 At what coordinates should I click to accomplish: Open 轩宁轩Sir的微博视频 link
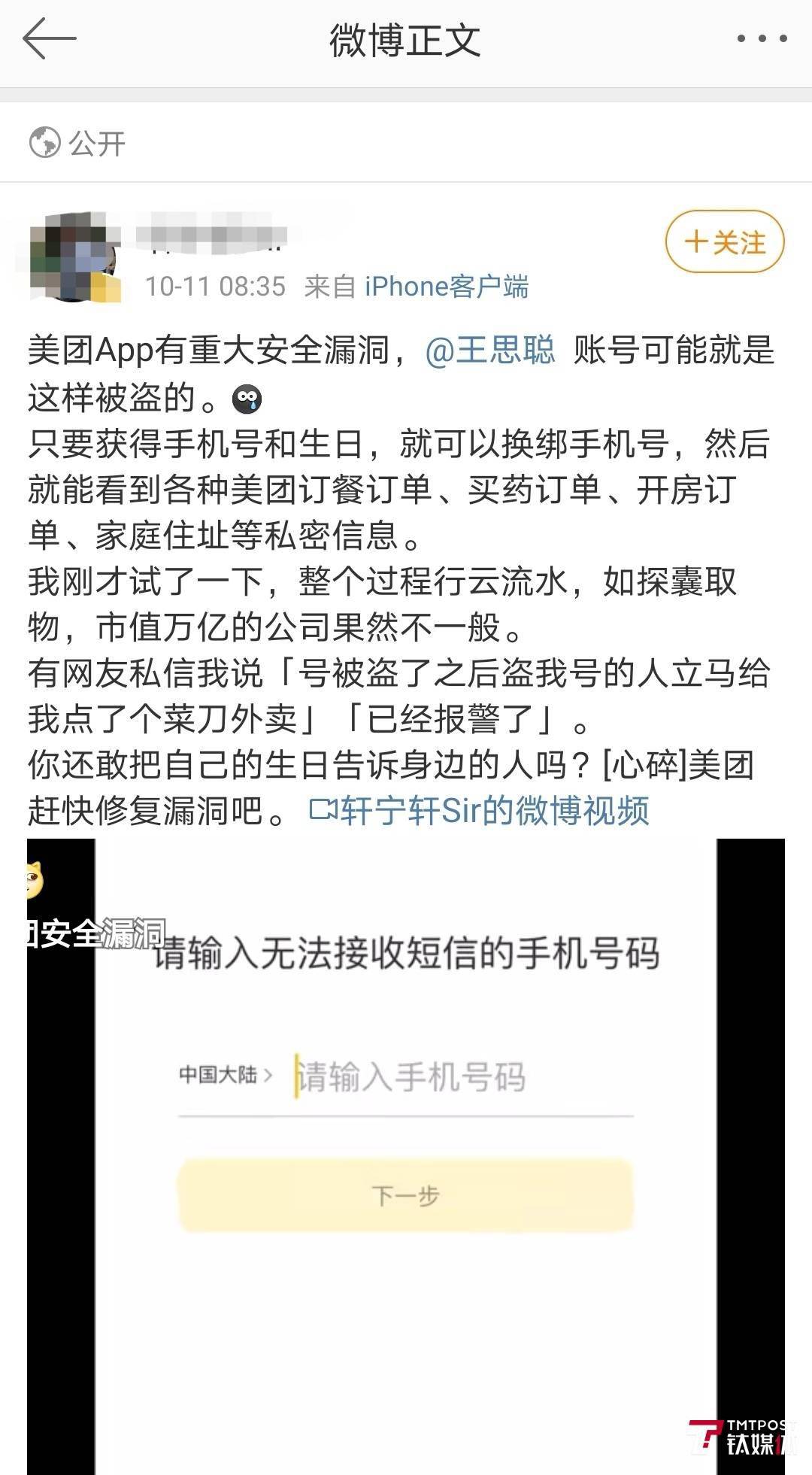[480, 811]
